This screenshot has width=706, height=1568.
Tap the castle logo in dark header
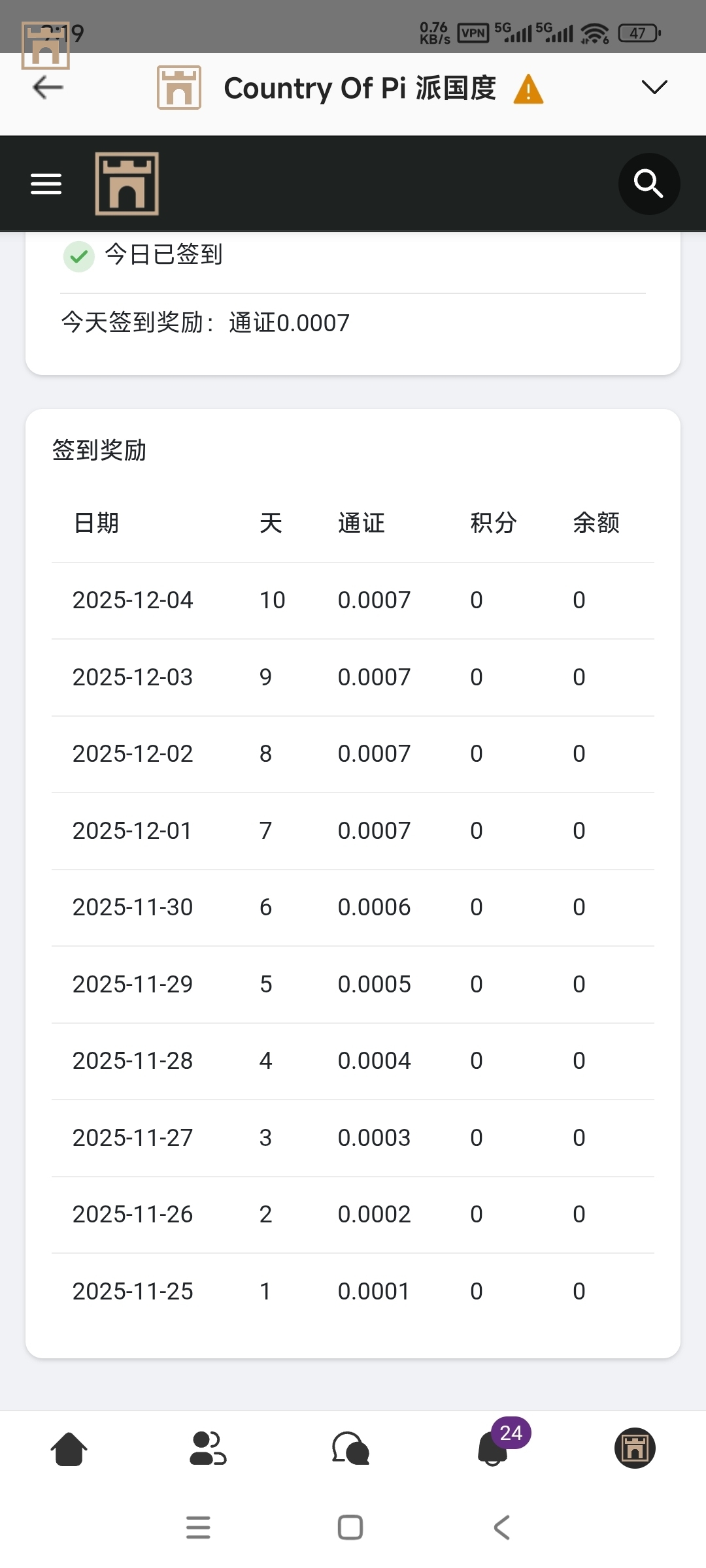click(127, 184)
